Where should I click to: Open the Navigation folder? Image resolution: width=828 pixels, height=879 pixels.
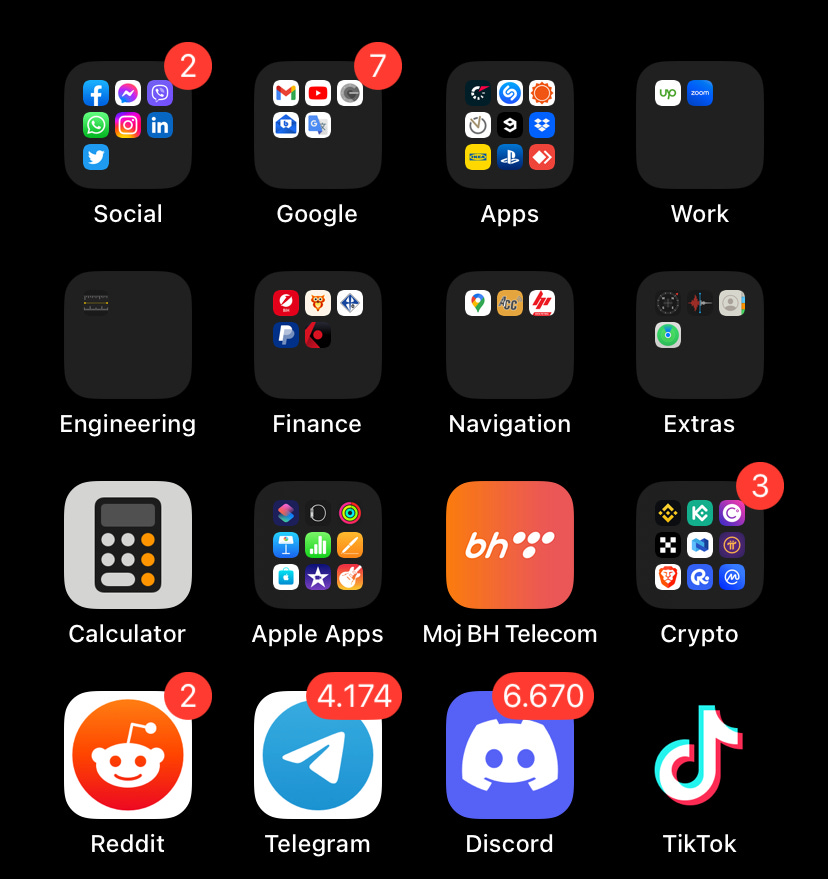[510, 335]
